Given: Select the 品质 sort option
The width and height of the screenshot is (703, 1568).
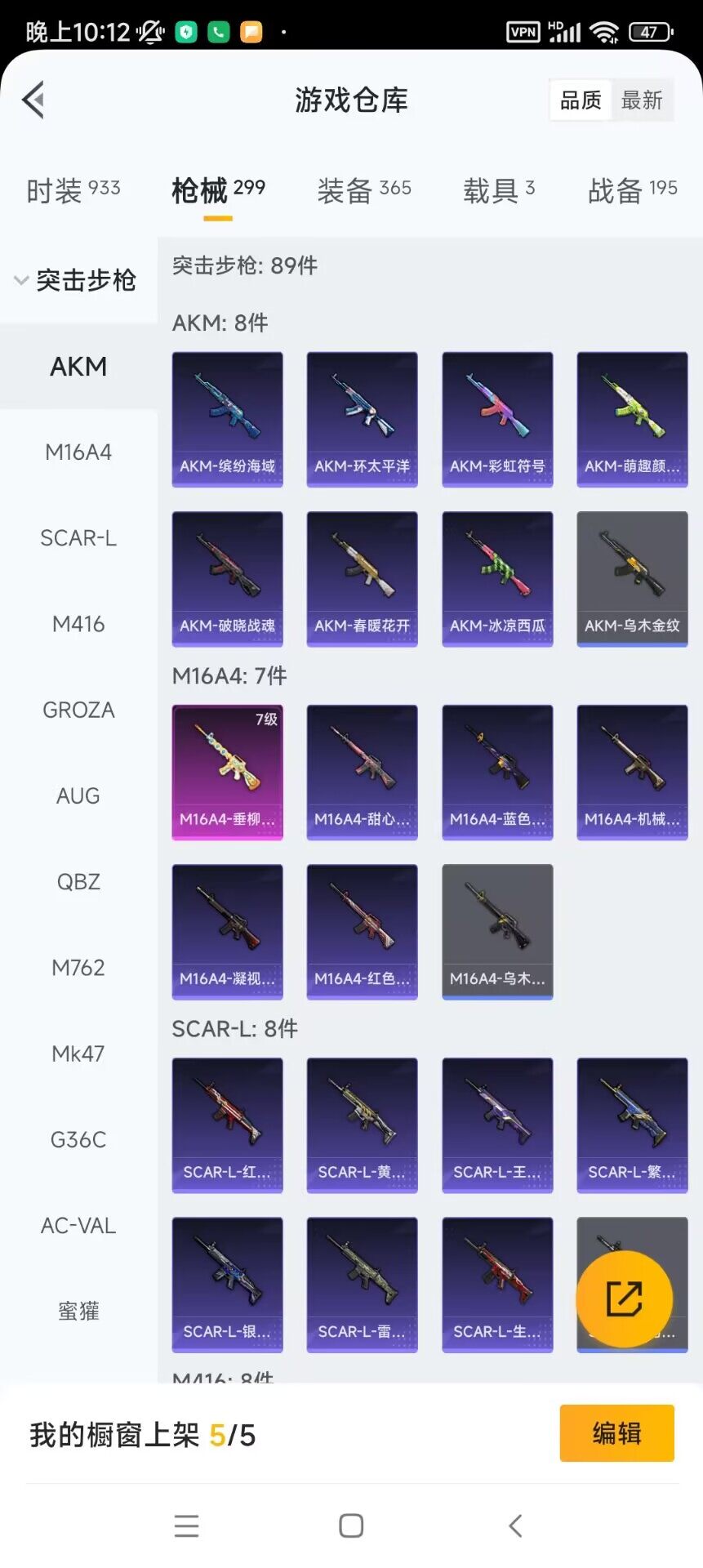Looking at the screenshot, I should pos(581,100).
